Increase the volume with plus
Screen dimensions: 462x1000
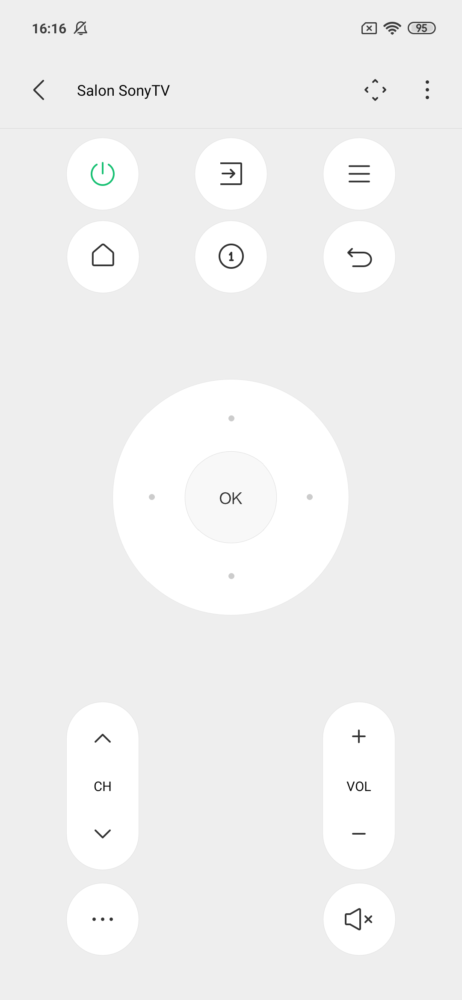tap(359, 737)
